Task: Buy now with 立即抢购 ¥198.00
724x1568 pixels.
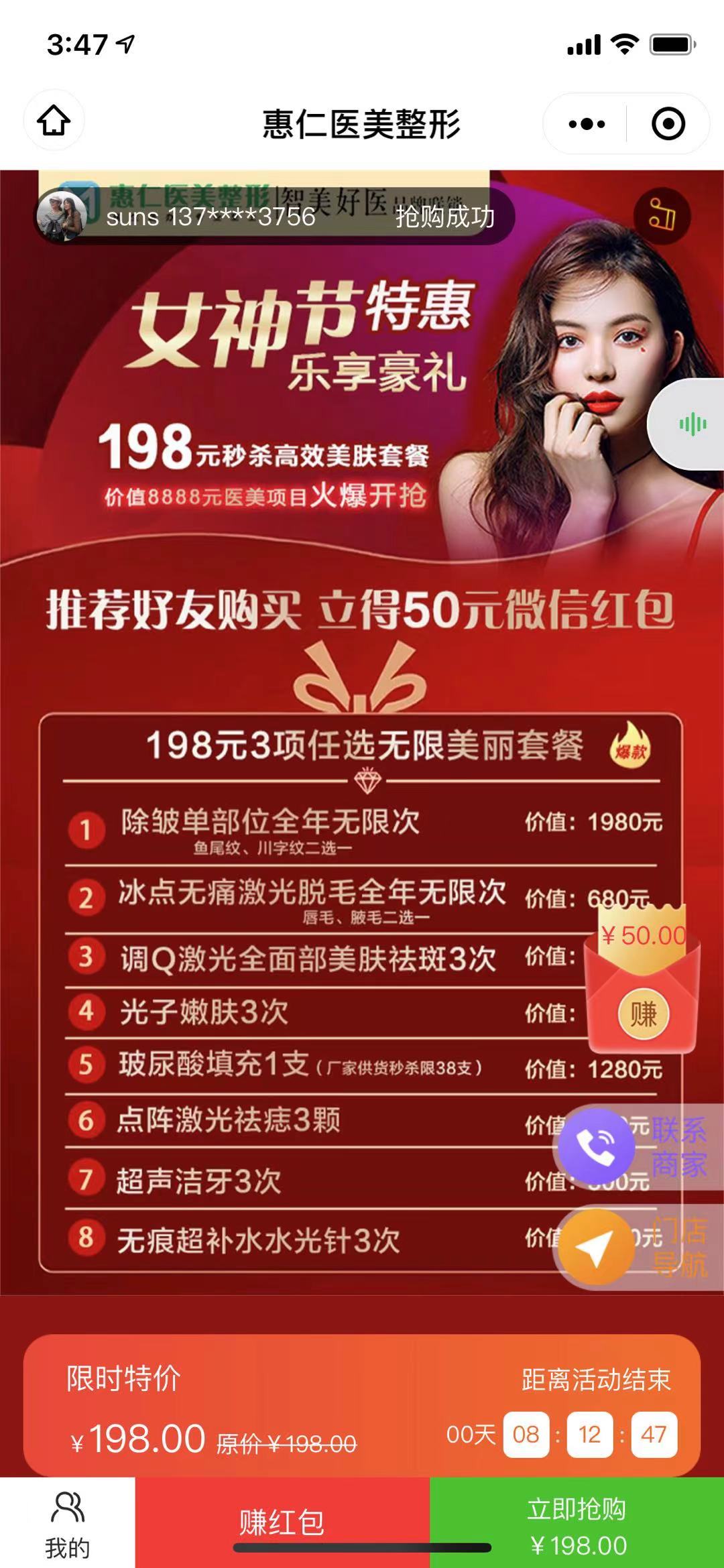Action: [577, 1522]
